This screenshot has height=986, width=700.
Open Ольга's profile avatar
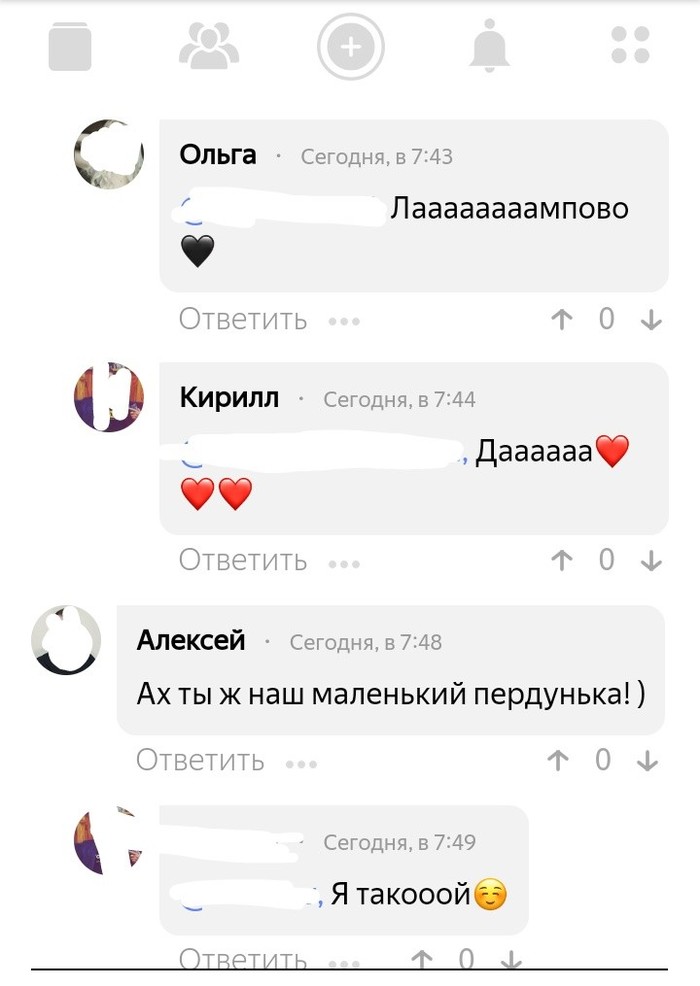coord(109,154)
